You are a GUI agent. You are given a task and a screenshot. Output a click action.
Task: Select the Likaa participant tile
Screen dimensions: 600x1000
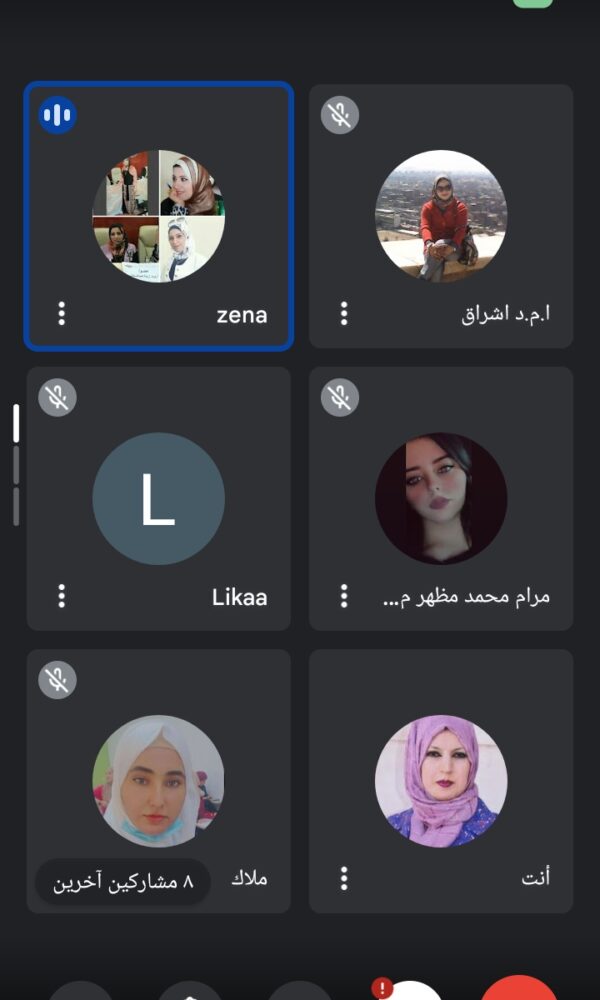click(x=159, y=498)
